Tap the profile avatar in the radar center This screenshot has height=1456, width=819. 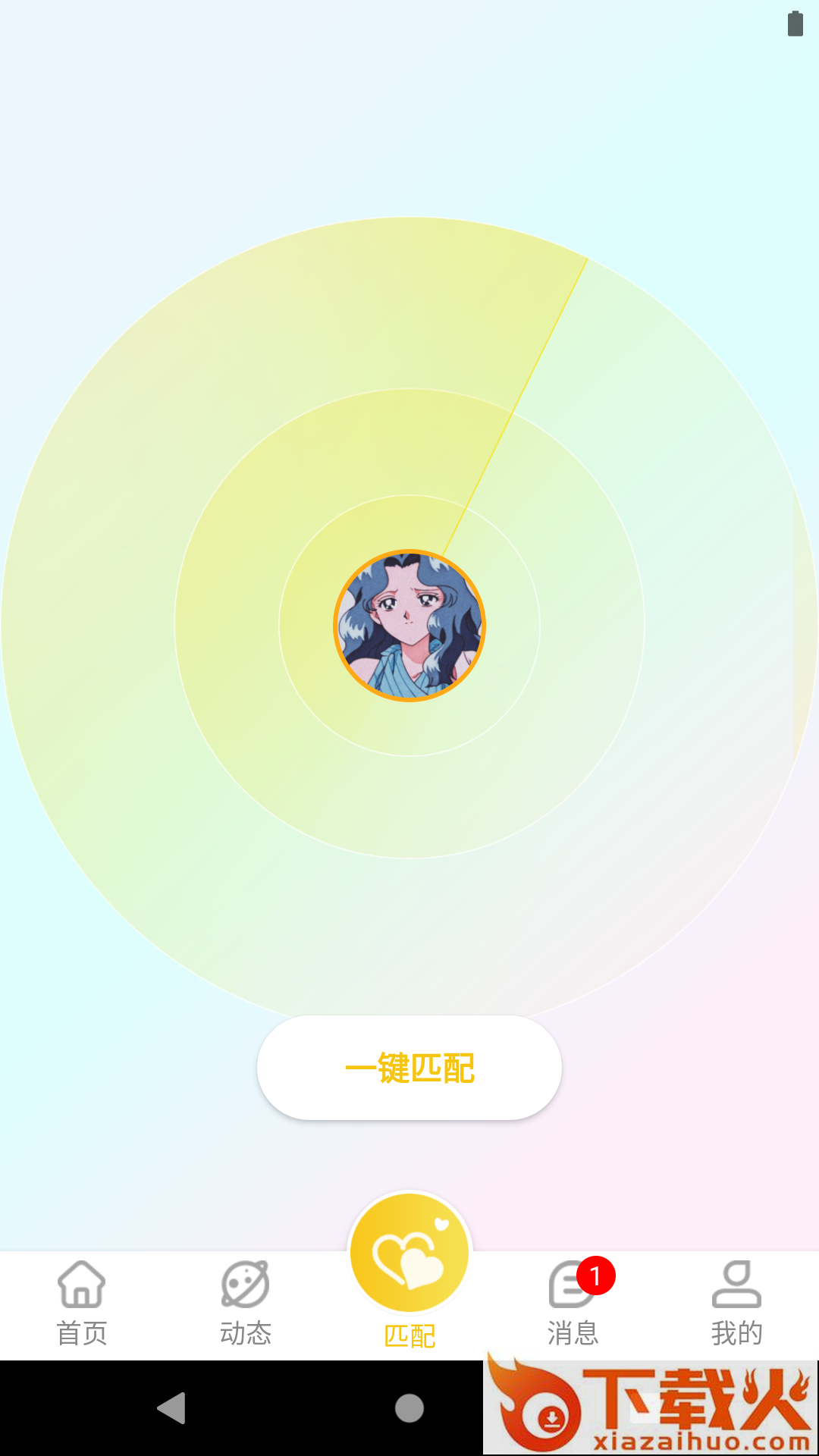click(409, 626)
